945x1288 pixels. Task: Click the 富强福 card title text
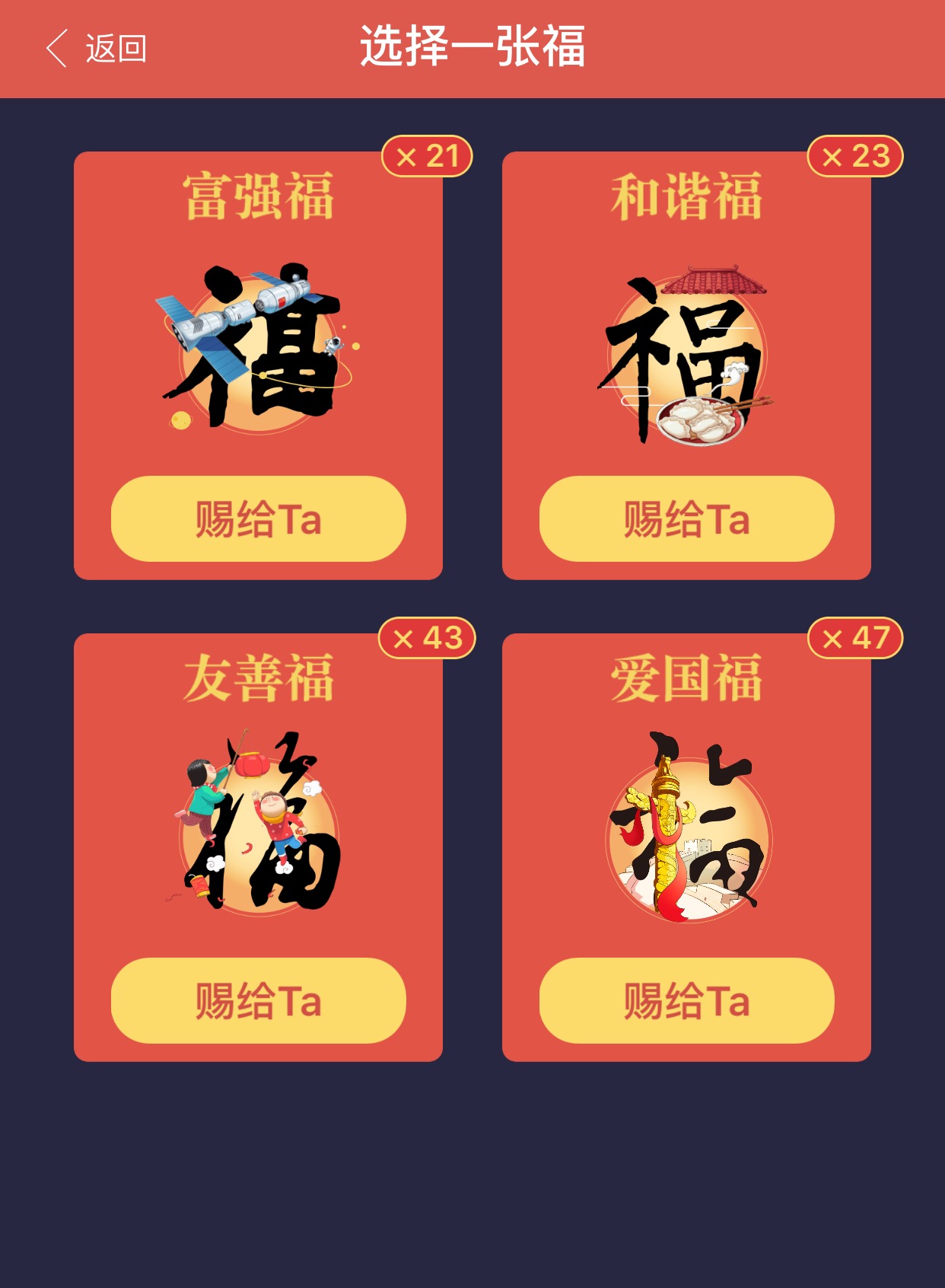click(x=259, y=194)
